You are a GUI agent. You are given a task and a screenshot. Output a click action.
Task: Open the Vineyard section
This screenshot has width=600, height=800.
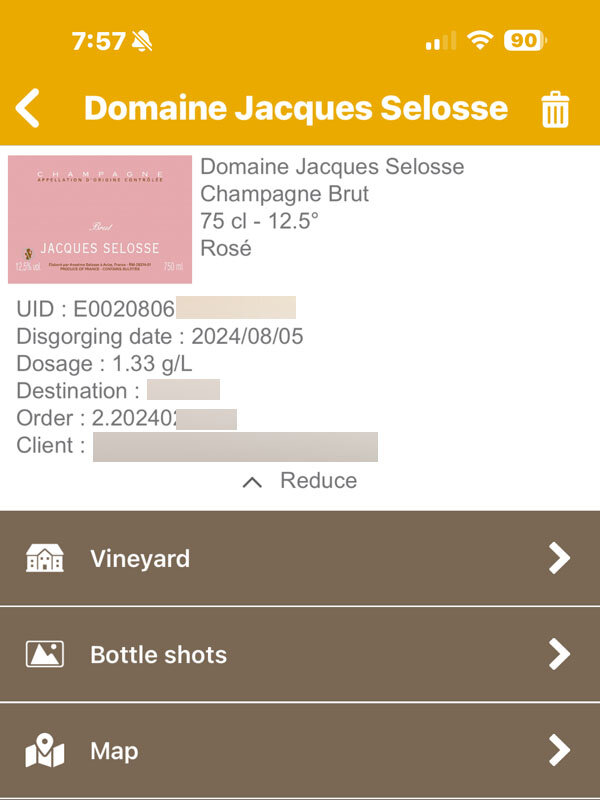tap(300, 558)
